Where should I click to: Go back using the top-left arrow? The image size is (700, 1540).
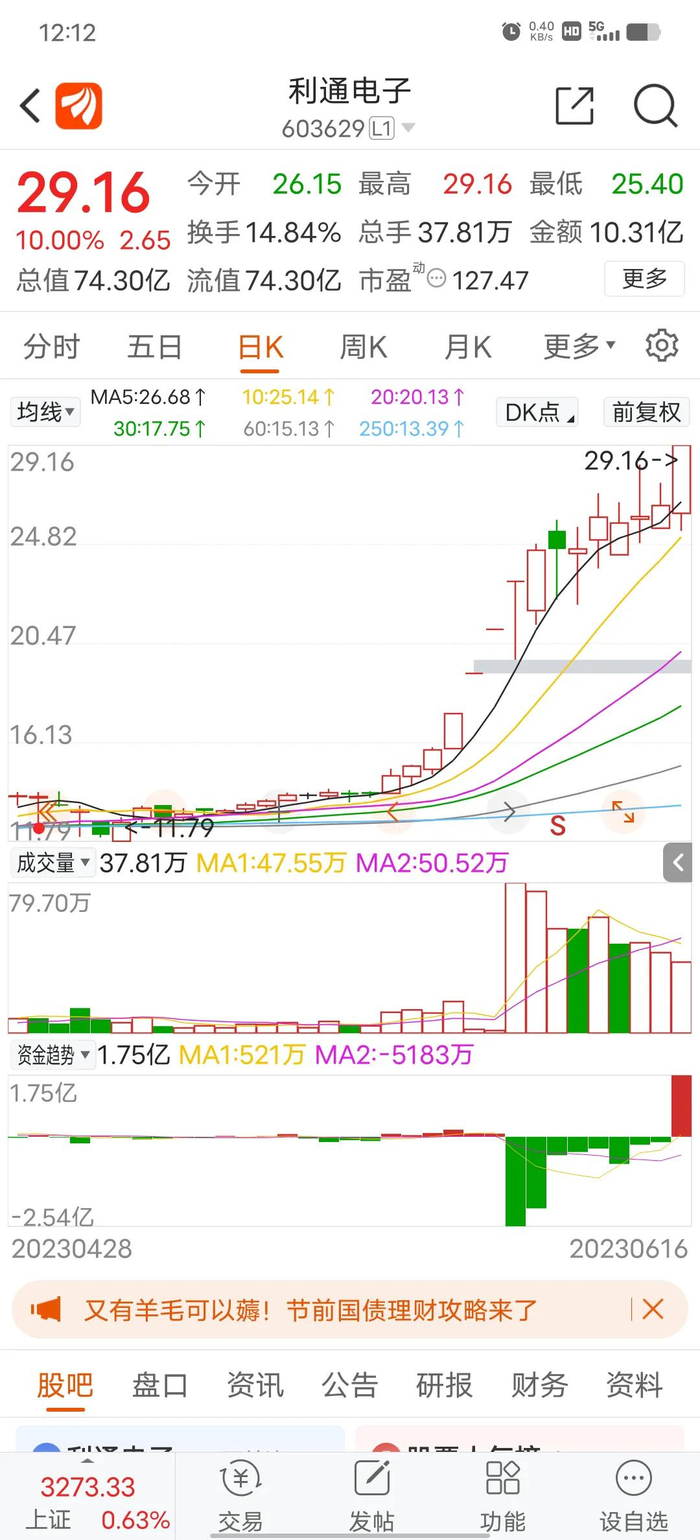30,106
